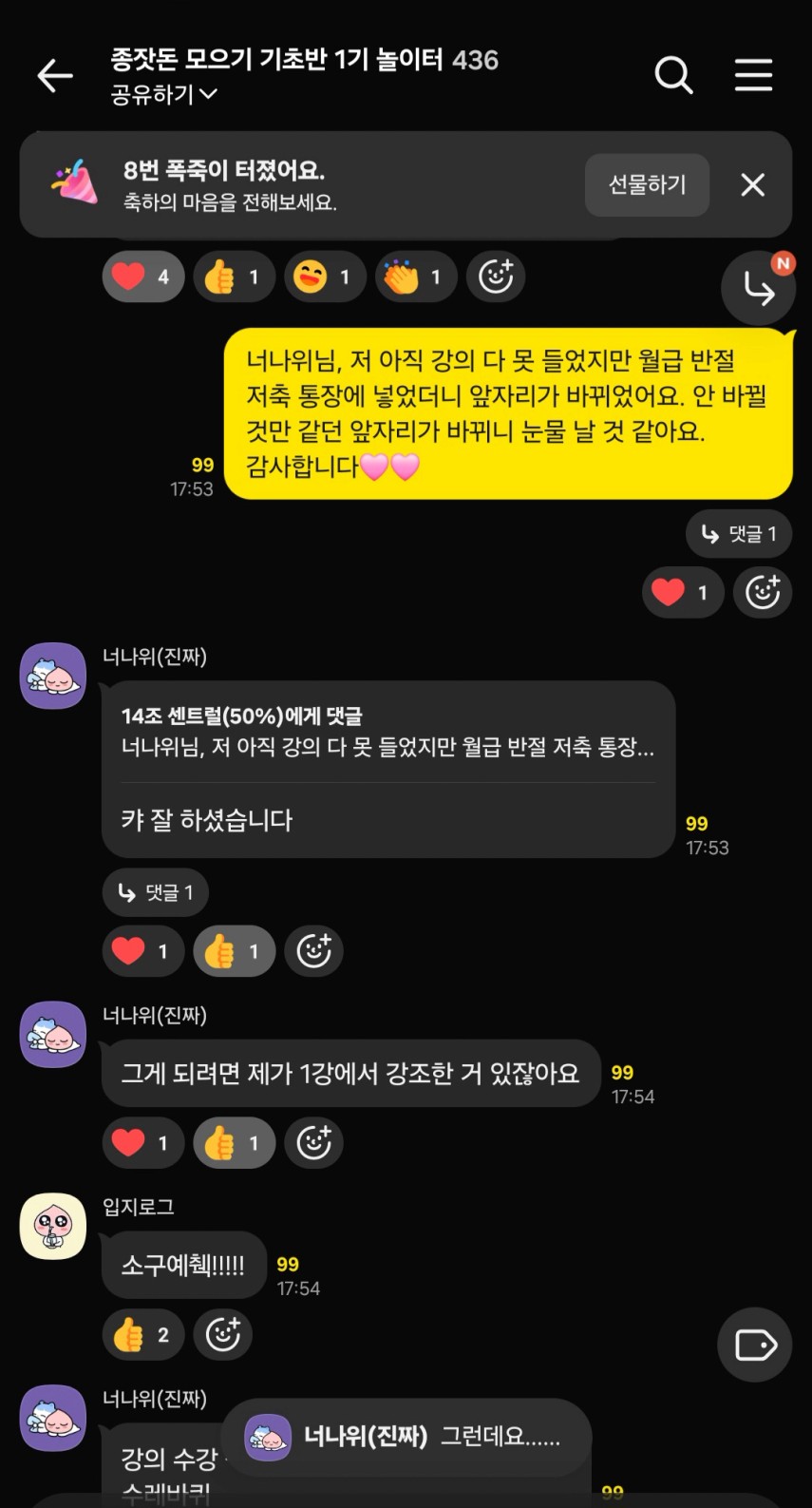The height and width of the screenshot is (1508, 812).
Task: Open the quoted 14조 센트럴 reply message
Action: point(387,733)
